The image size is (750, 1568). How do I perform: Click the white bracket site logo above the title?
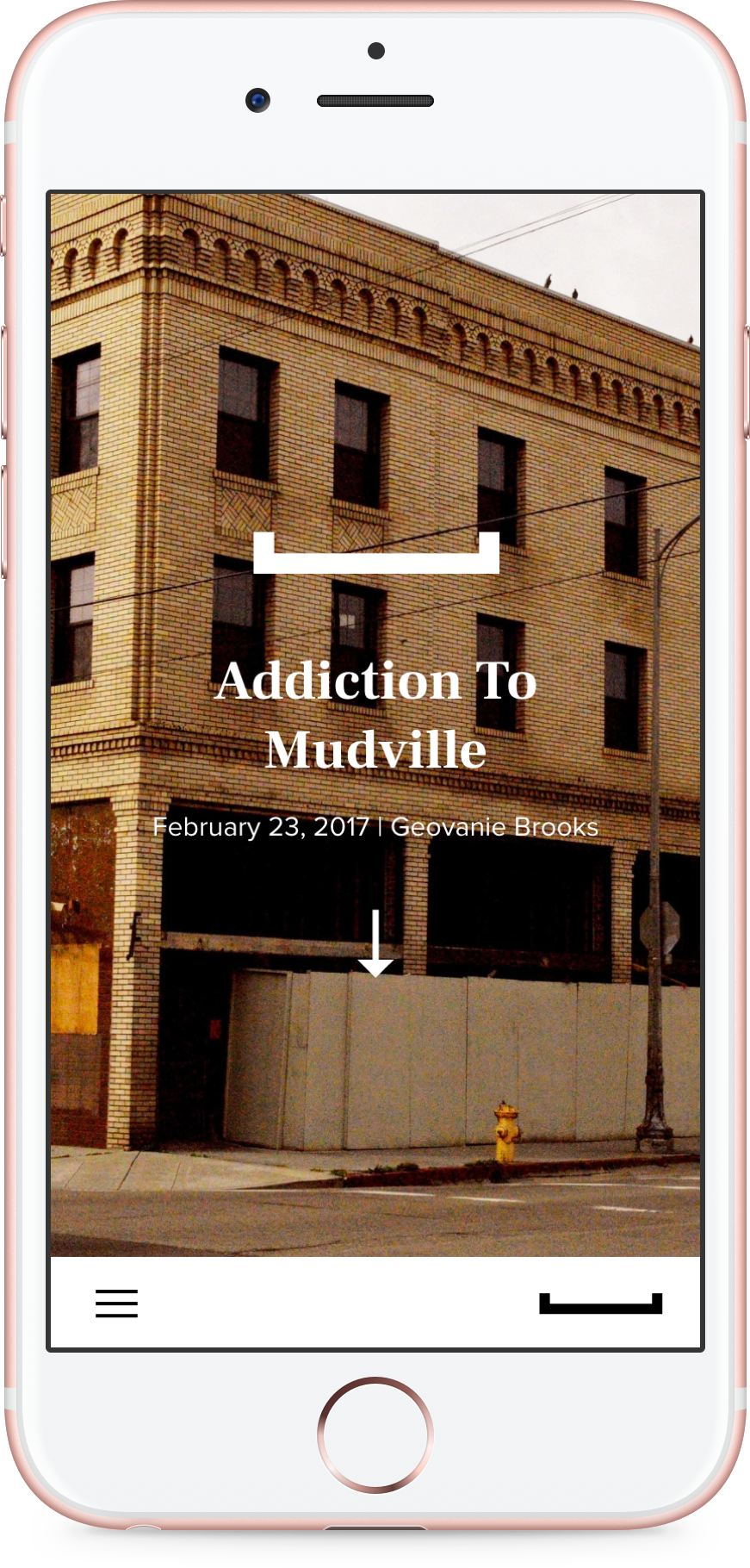tap(375, 551)
